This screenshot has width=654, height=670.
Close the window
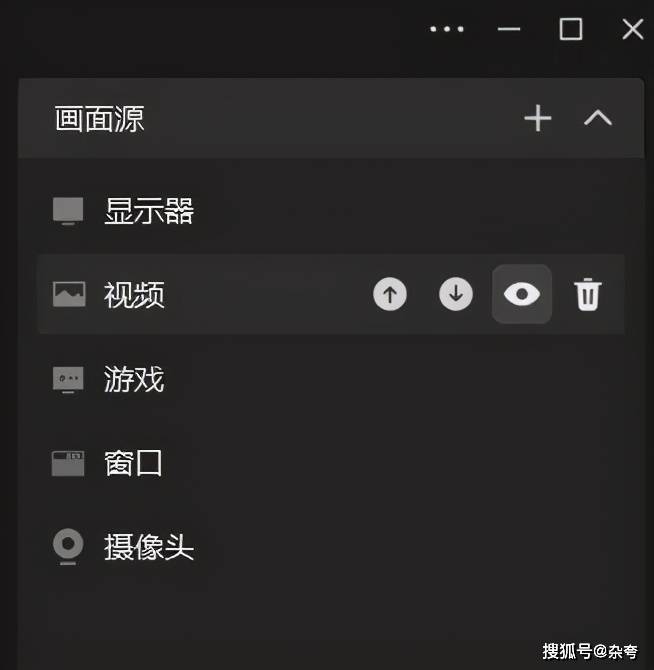point(632,29)
